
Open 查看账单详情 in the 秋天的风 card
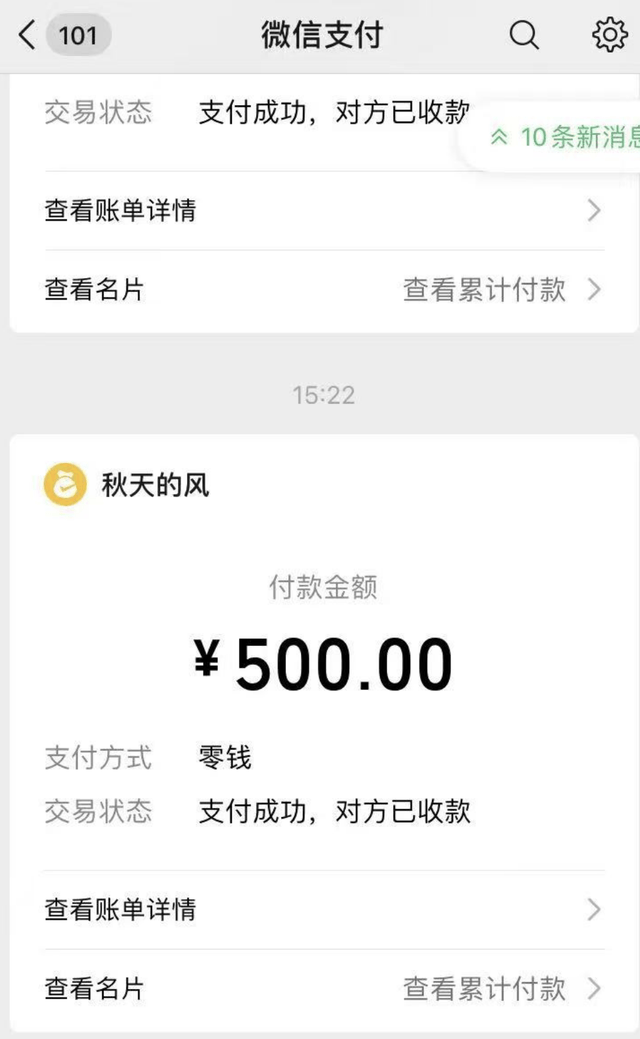(x=322, y=909)
